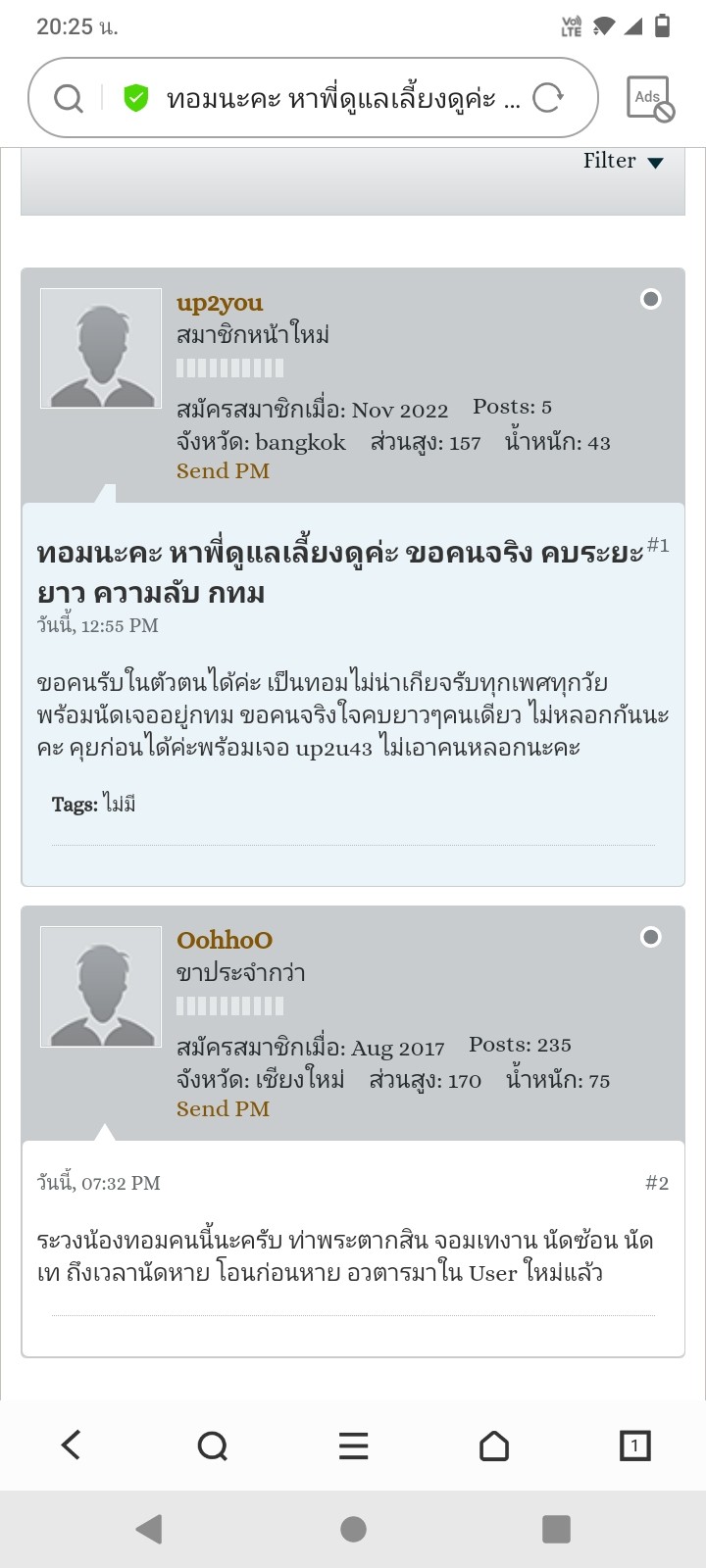
Task: Tap the system home button
Action: click(x=353, y=1529)
